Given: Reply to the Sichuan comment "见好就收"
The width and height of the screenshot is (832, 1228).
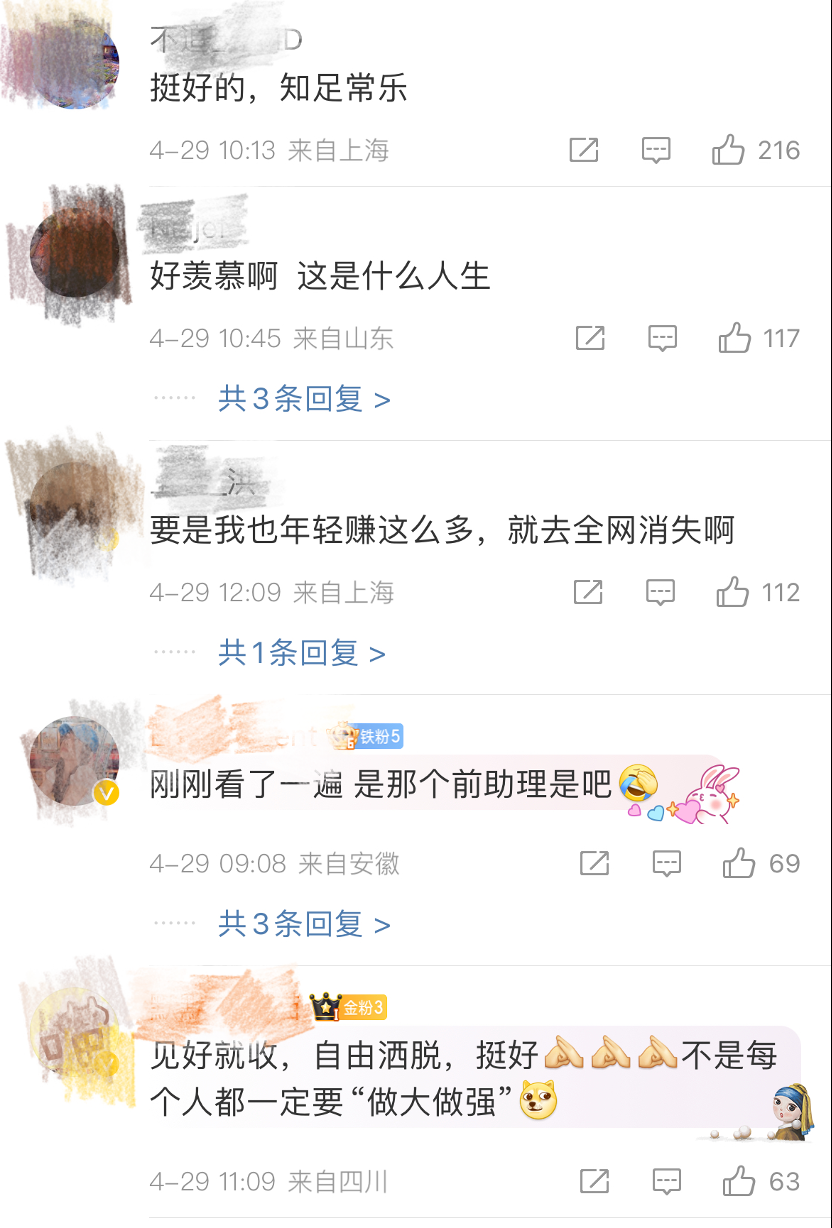Looking at the screenshot, I should coord(666,1182).
